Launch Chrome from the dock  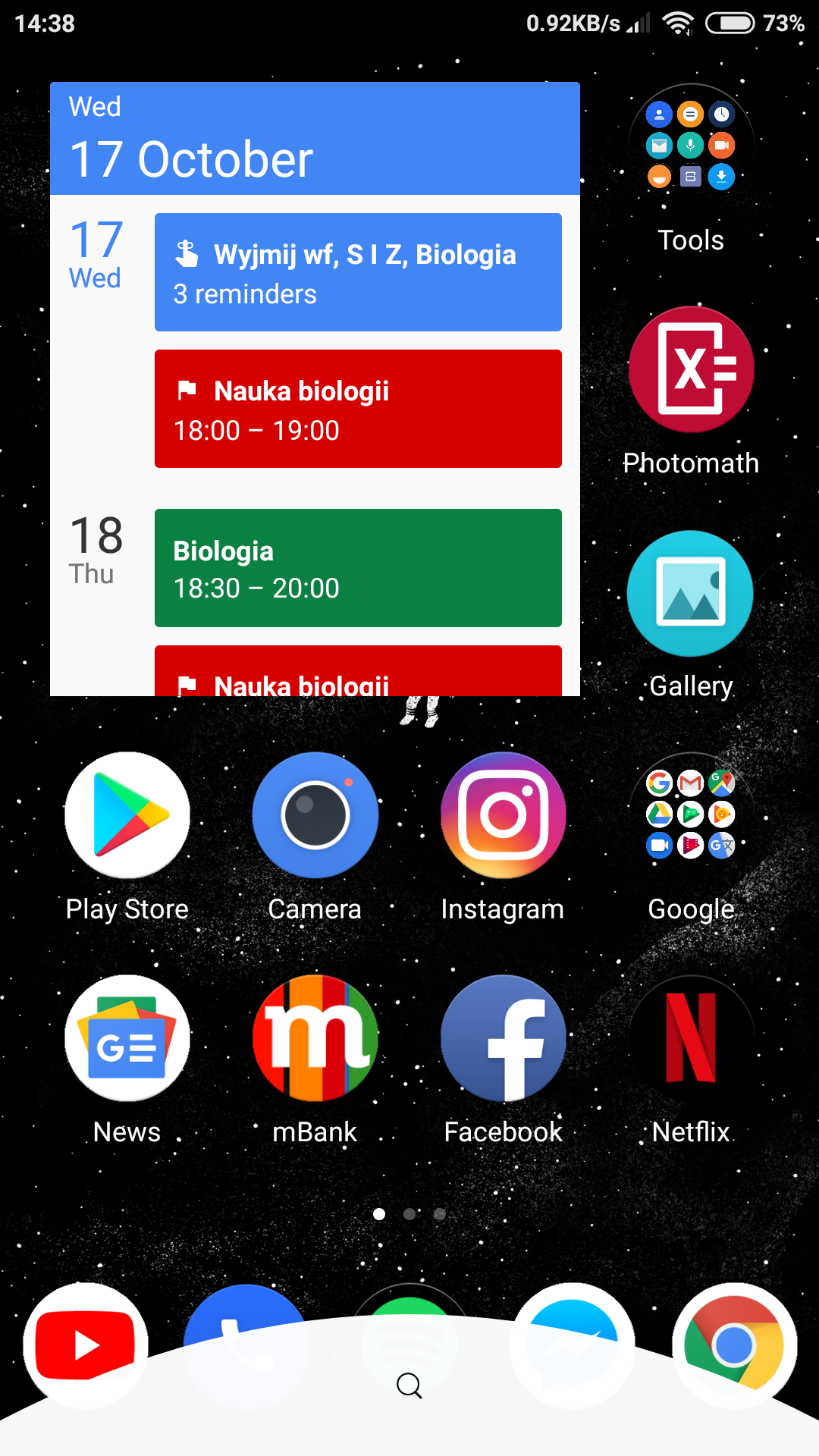(734, 1345)
